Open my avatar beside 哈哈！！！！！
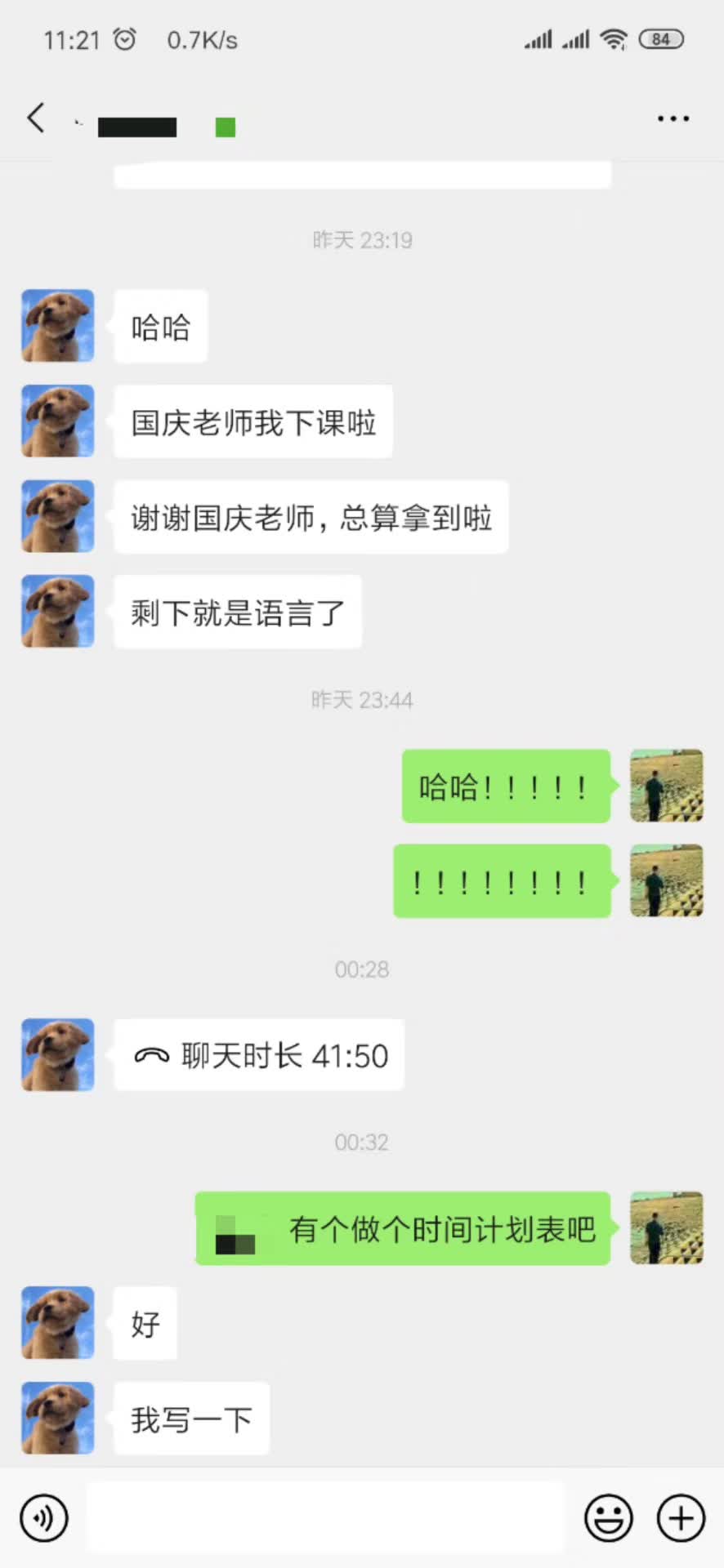 click(x=666, y=786)
